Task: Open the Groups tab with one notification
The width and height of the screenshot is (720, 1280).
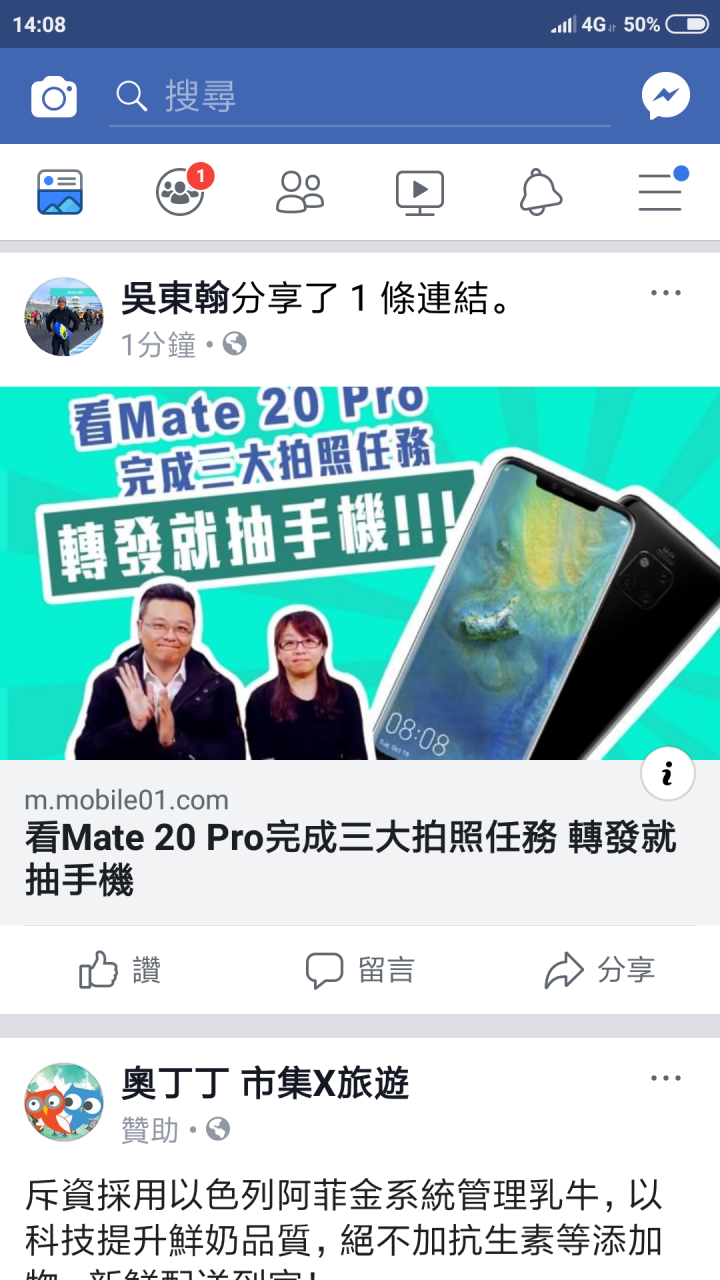Action: [x=181, y=192]
